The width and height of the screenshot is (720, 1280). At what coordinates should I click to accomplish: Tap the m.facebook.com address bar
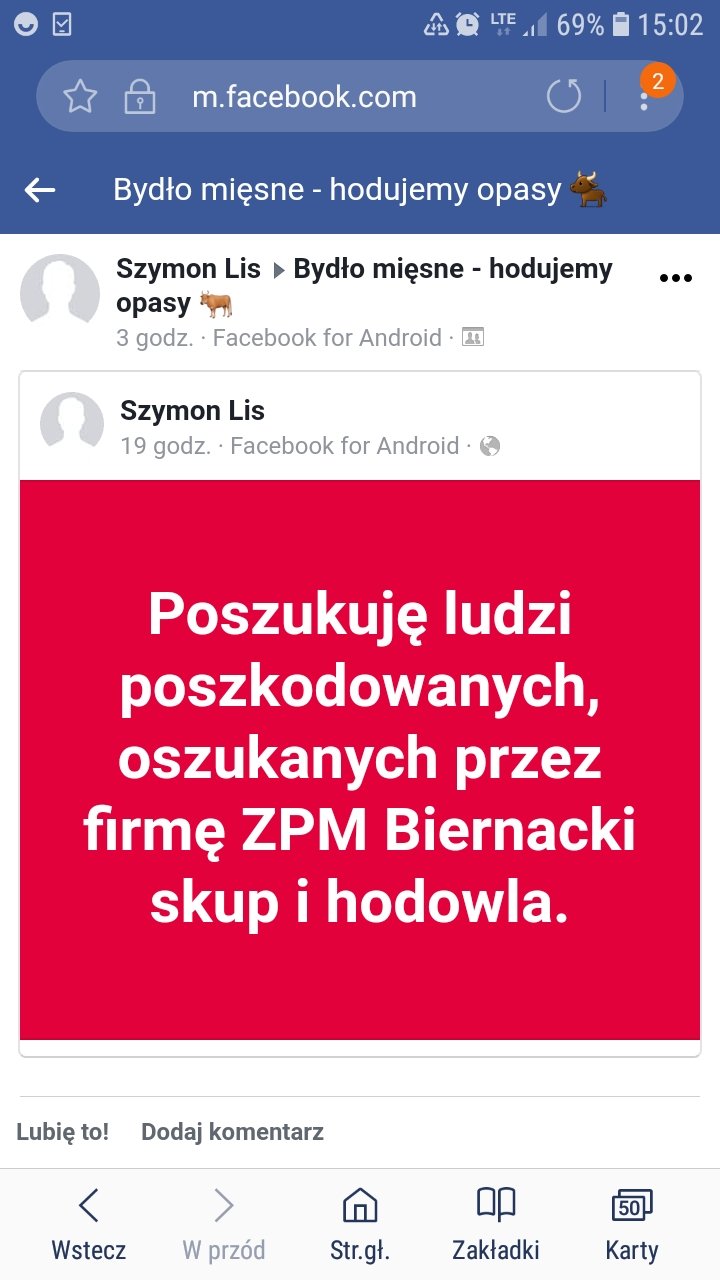coord(304,97)
